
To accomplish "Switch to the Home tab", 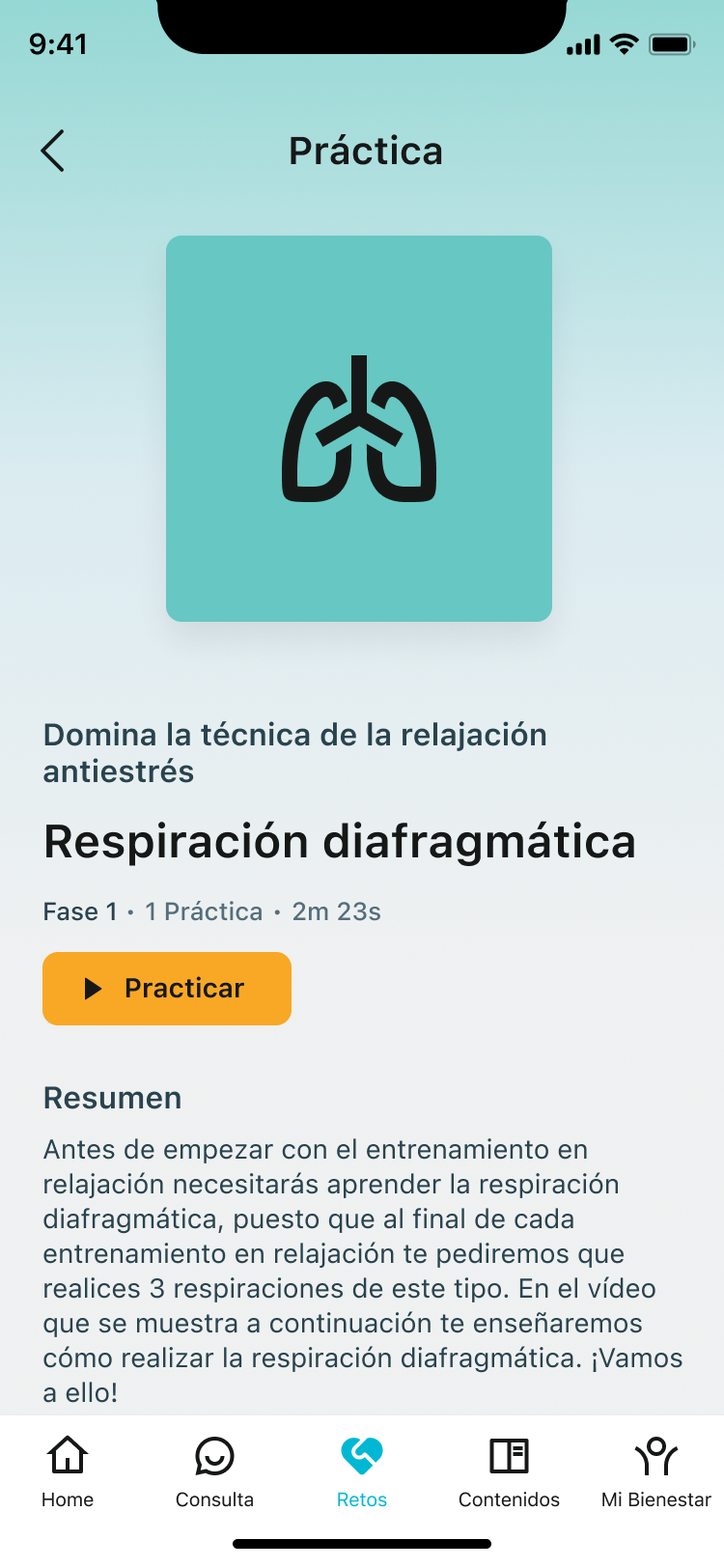I will pyautogui.click(x=68, y=1470).
